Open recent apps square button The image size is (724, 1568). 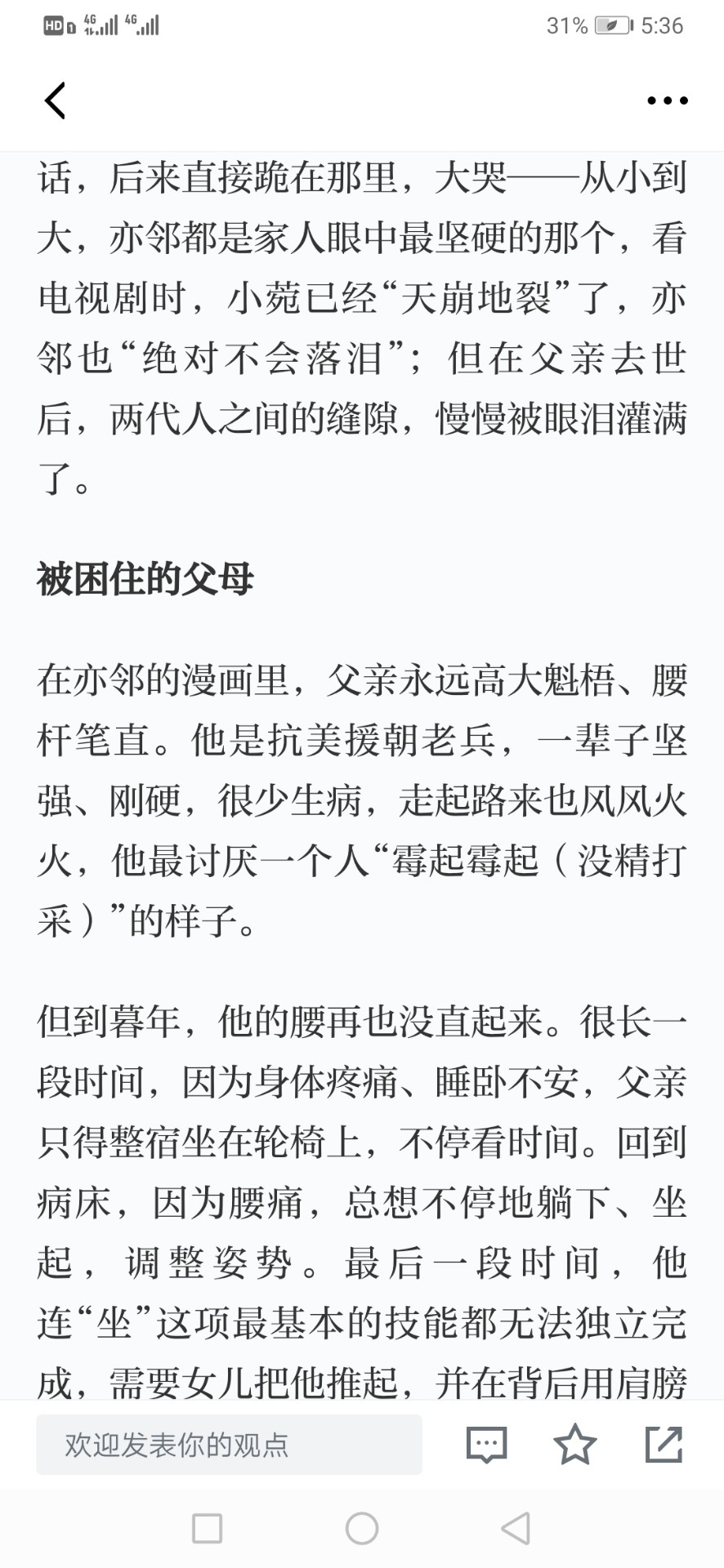(x=208, y=1528)
